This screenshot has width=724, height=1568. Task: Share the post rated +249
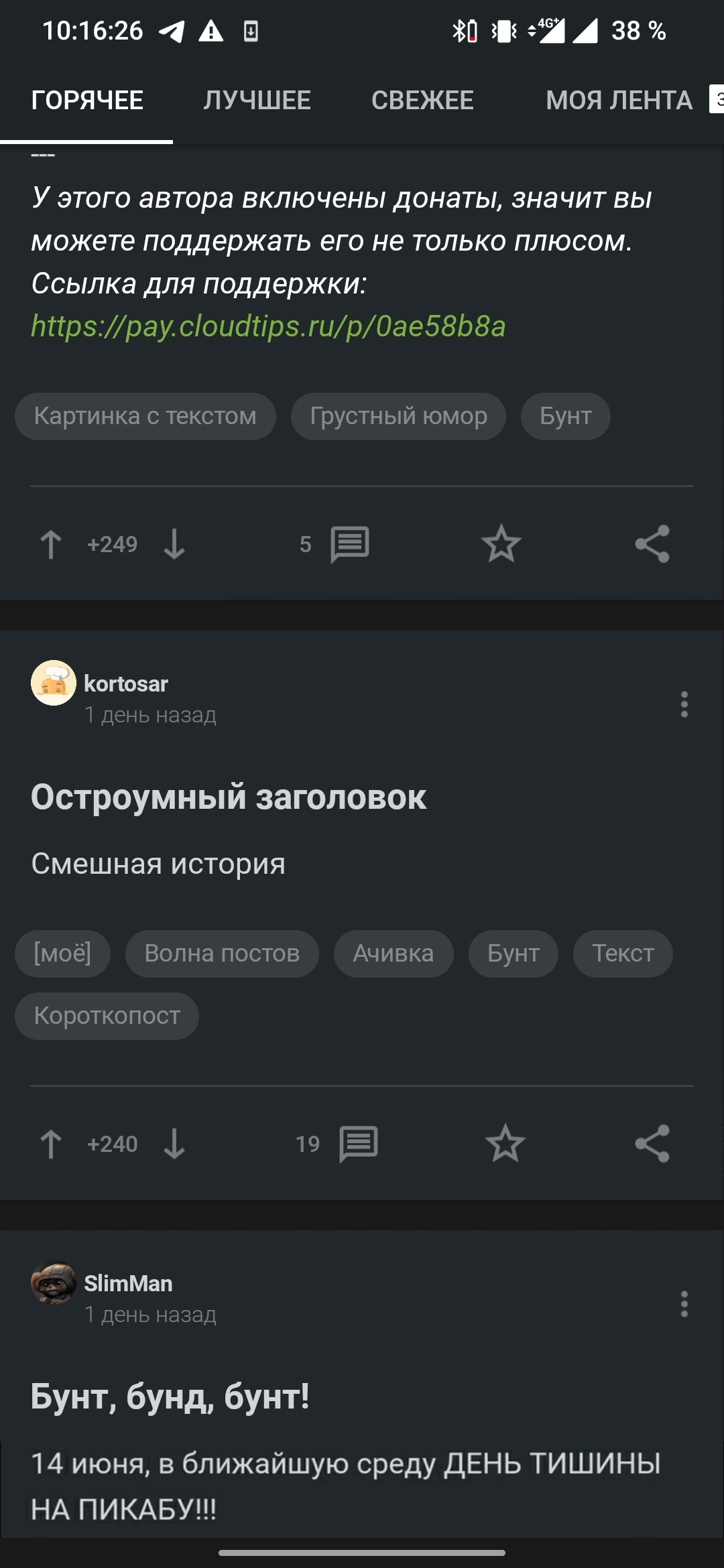coord(652,544)
